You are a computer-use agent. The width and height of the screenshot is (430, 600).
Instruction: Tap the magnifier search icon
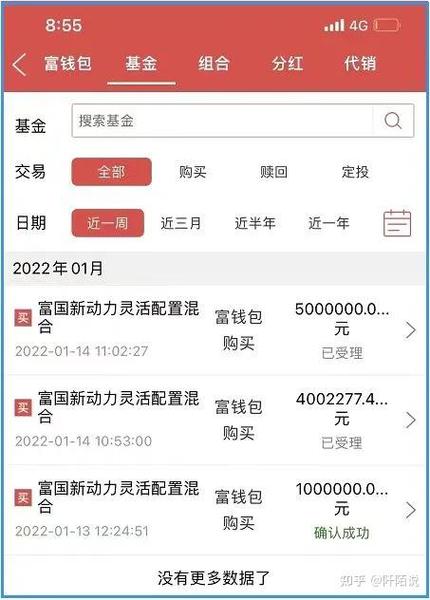(393, 121)
